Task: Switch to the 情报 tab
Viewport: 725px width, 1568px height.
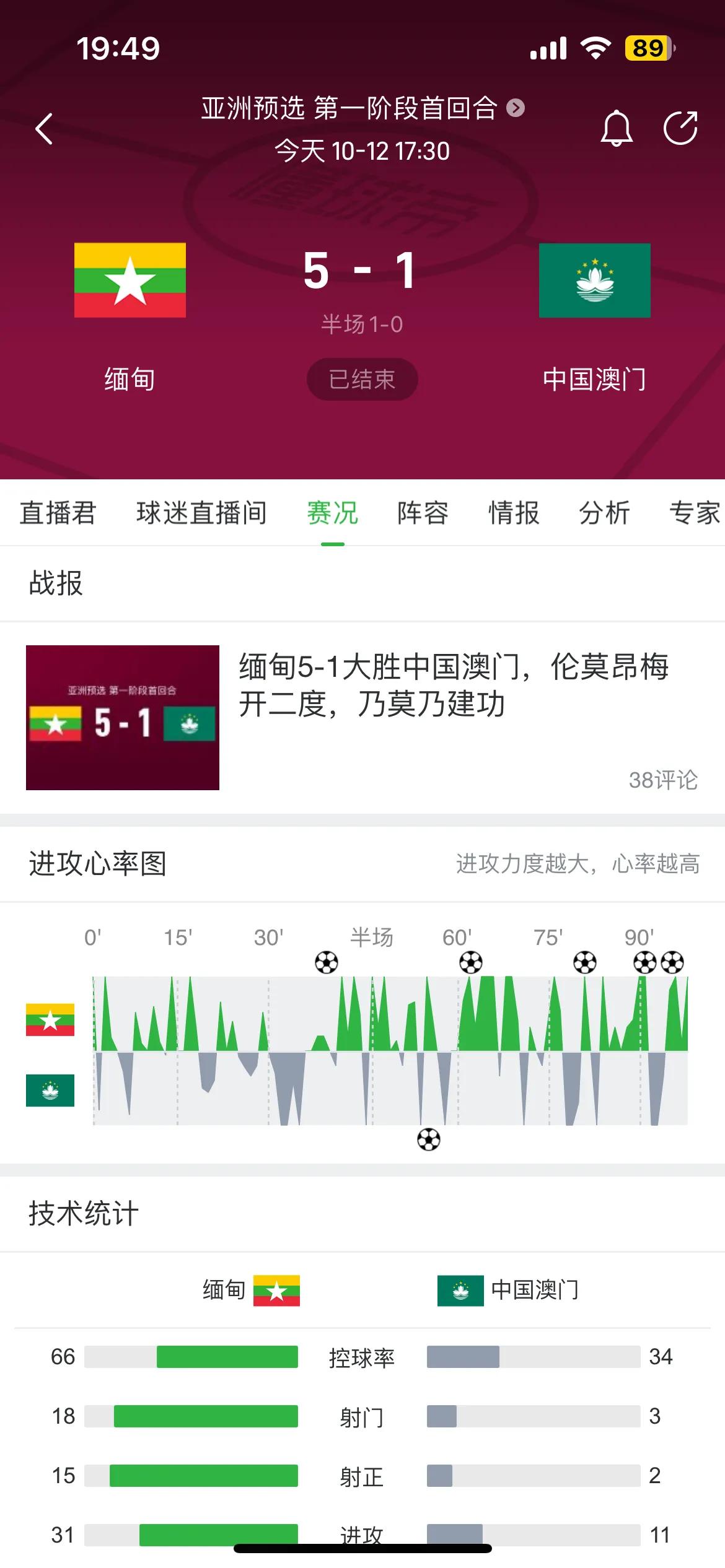Action: pyautogui.click(x=512, y=513)
